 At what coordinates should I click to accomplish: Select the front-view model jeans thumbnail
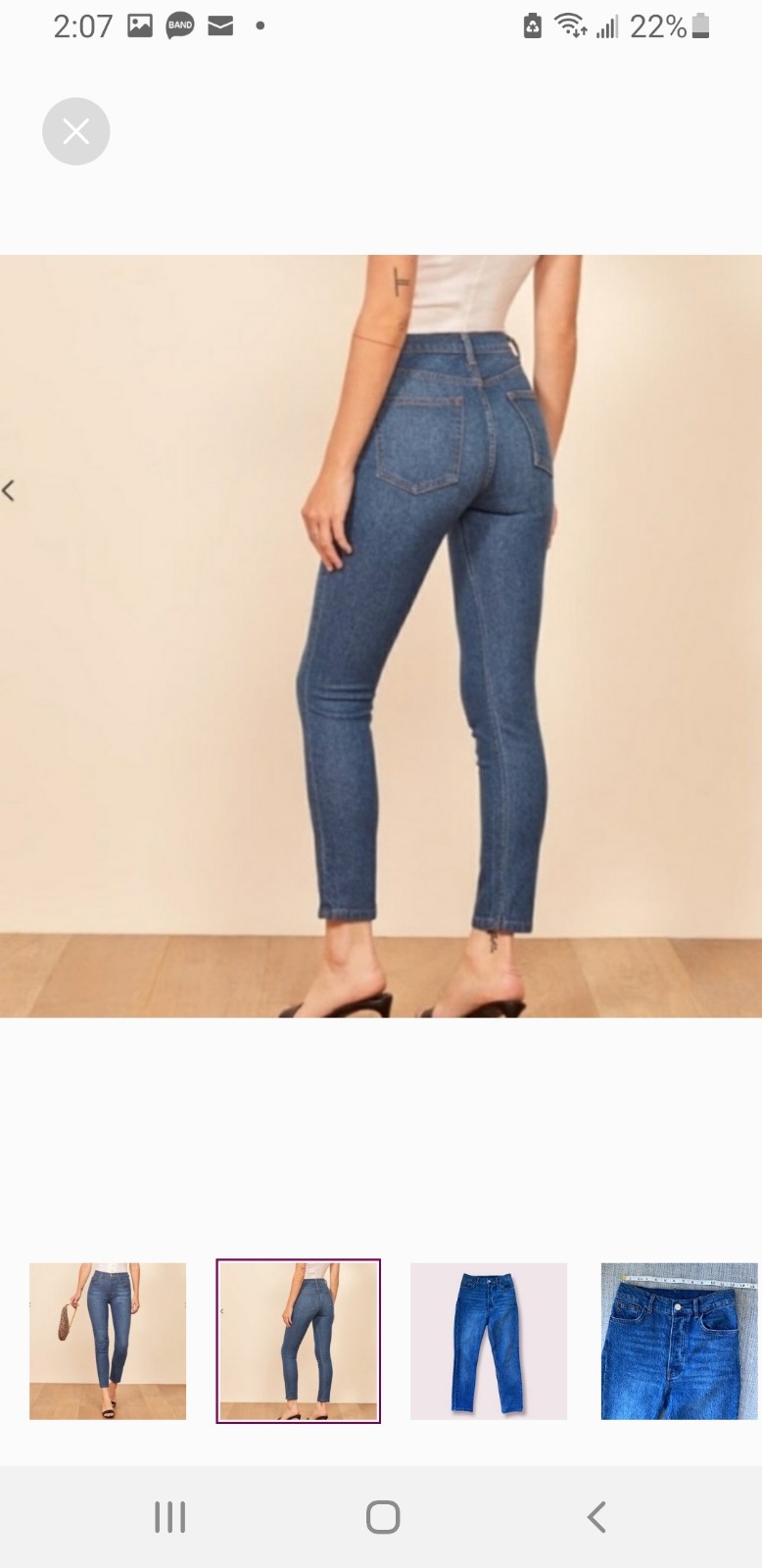pos(108,1341)
